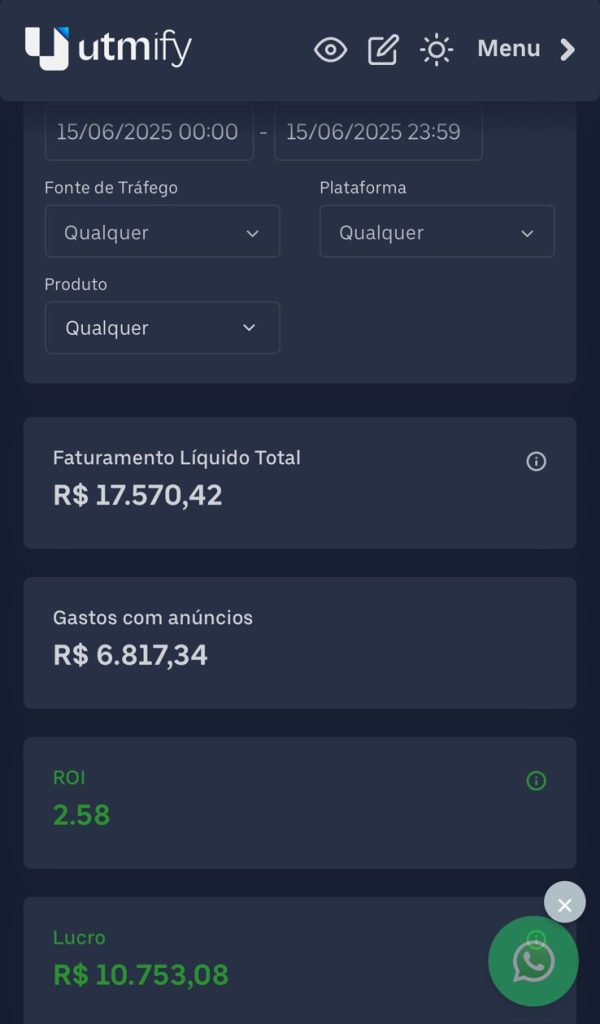Show info about the ROI metric

pos(536,780)
